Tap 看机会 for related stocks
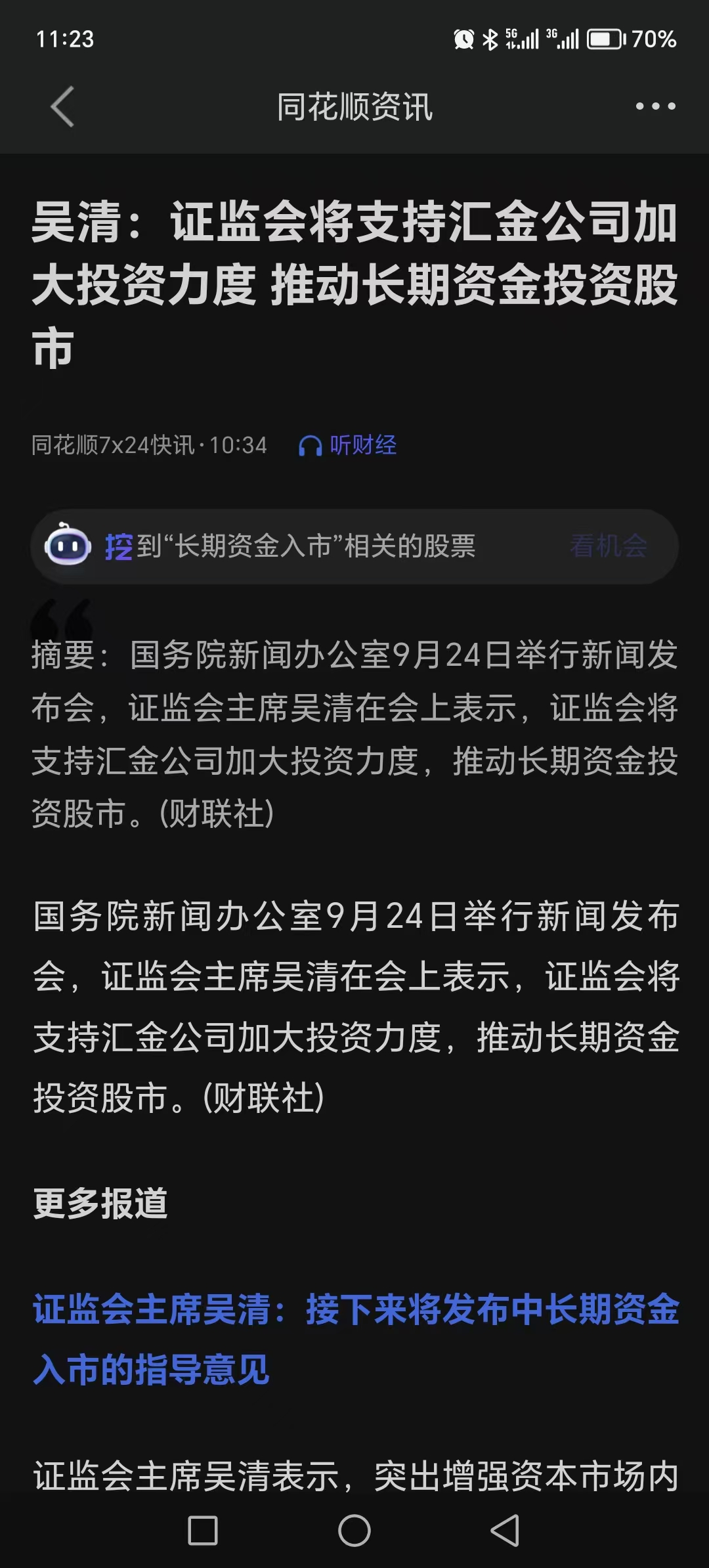The image size is (709, 1568). tap(609, 546)
